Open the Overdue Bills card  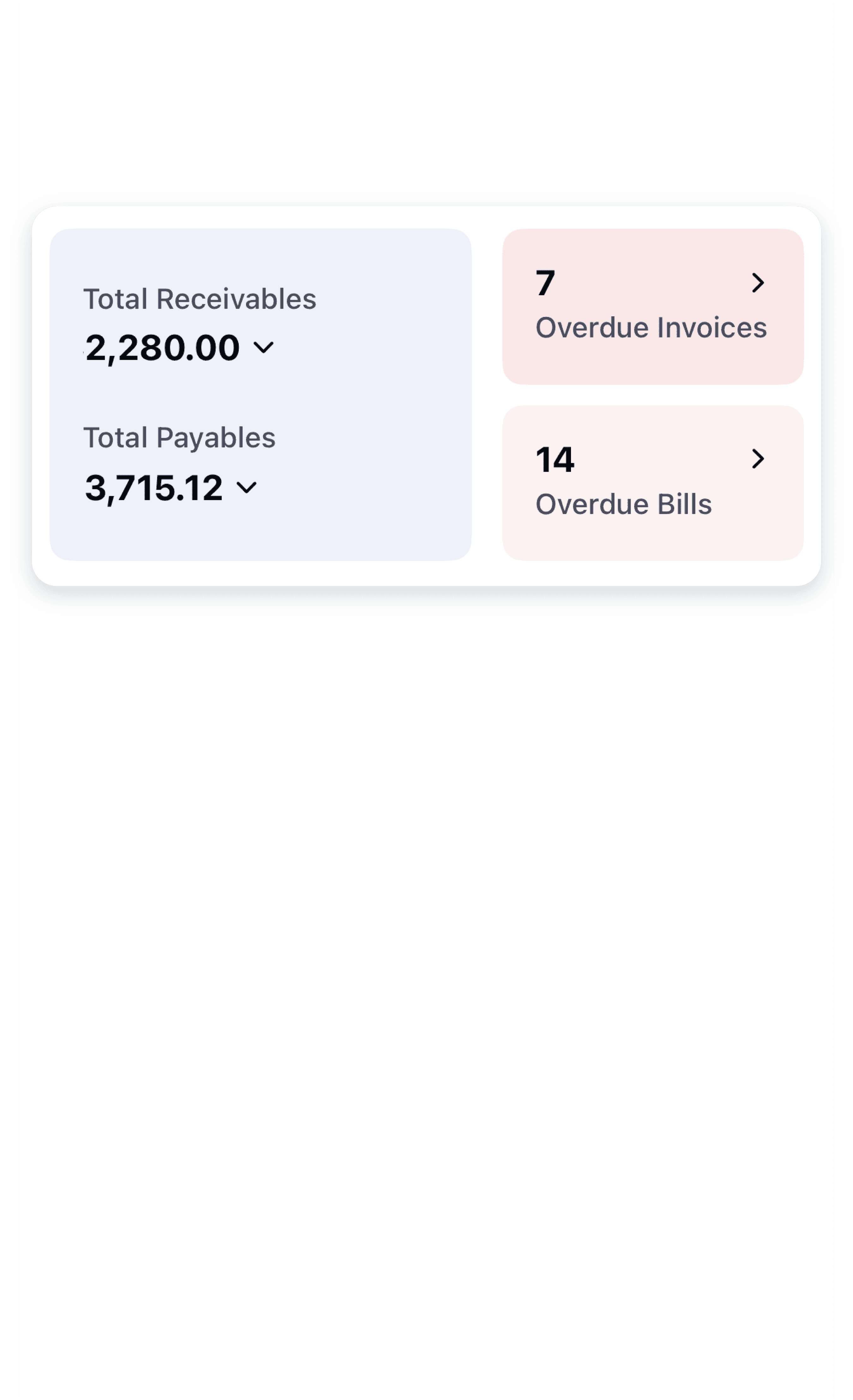click(652, 483)
